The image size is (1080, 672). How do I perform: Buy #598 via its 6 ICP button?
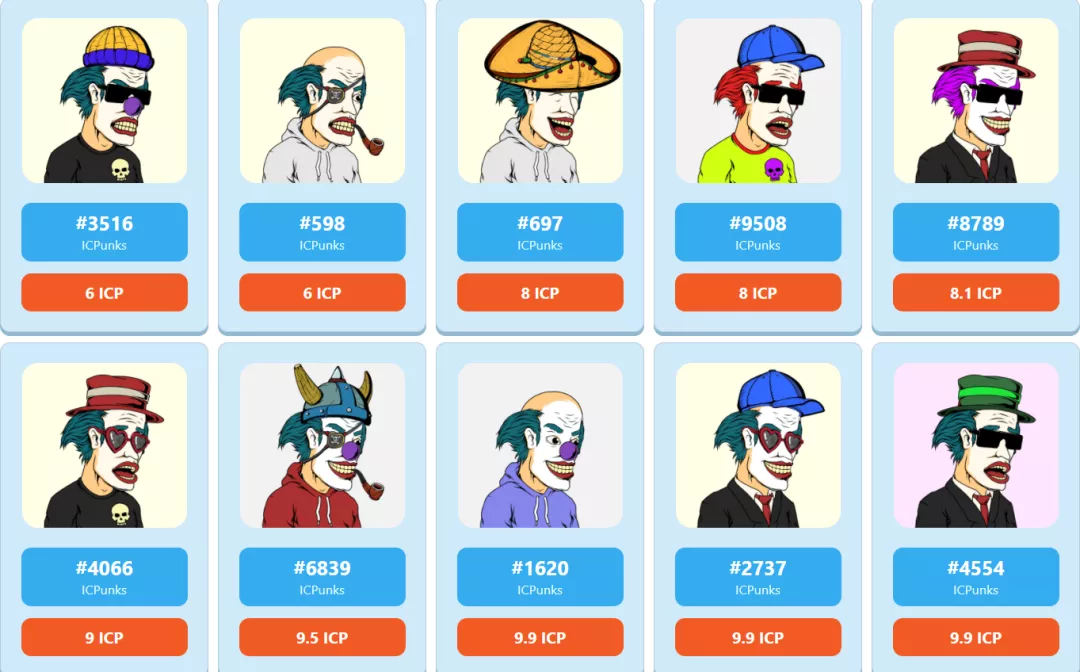(x=322, y=293)
